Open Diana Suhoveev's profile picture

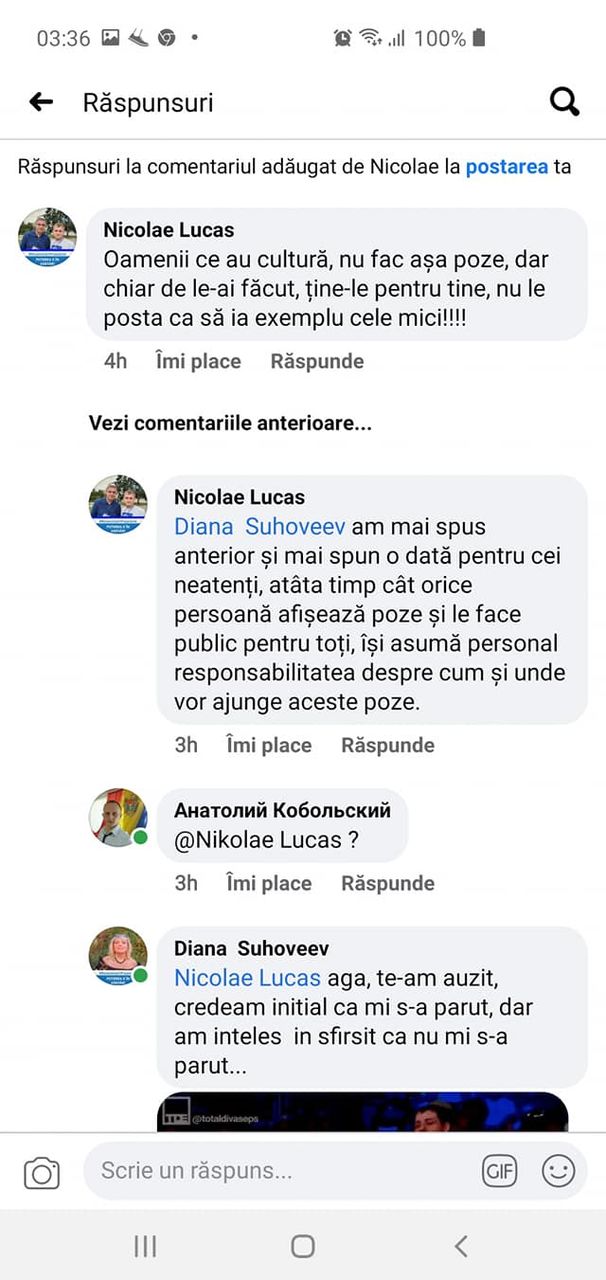pos(118,956)
